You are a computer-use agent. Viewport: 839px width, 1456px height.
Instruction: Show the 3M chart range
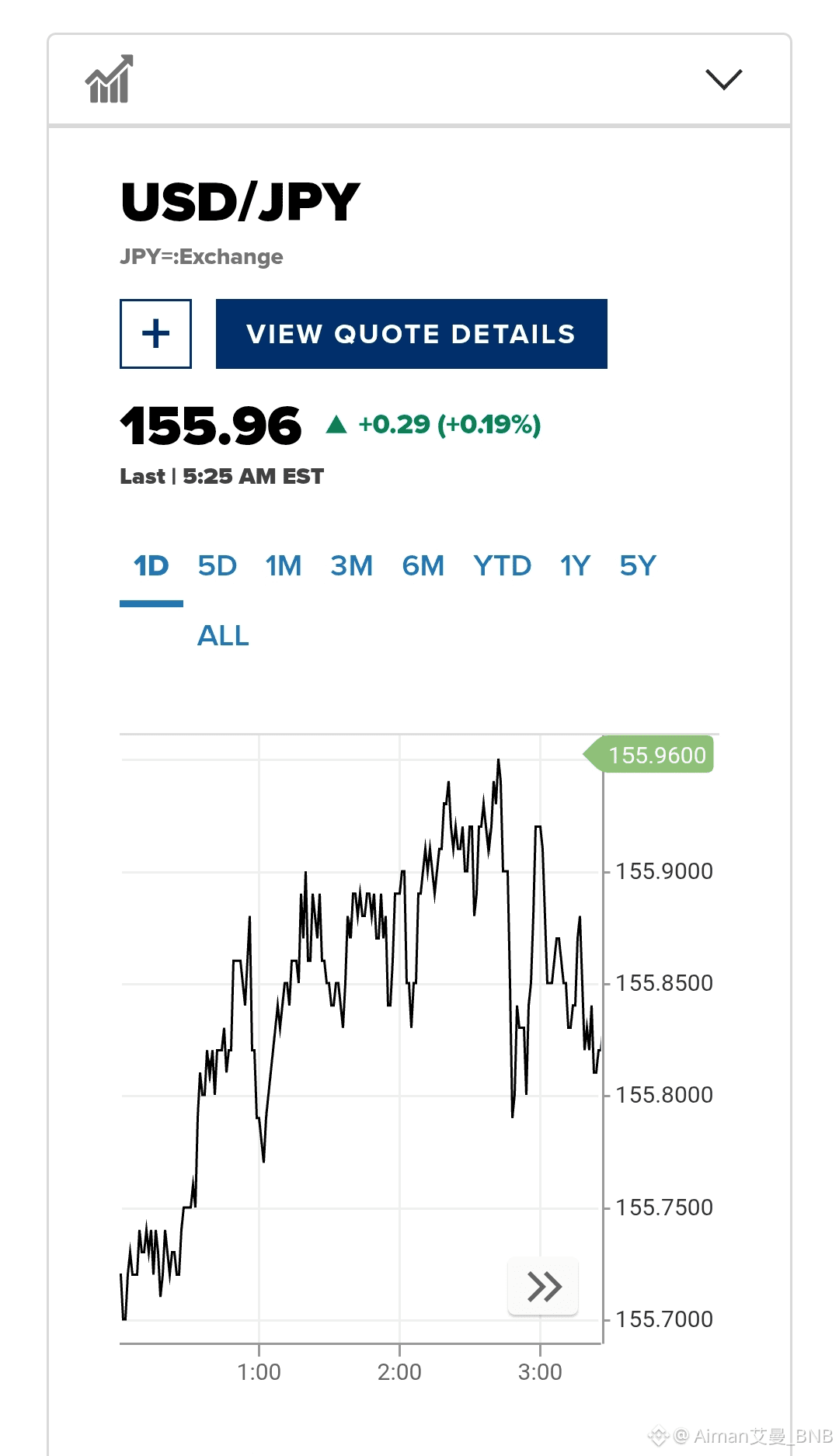coord(351,566)
